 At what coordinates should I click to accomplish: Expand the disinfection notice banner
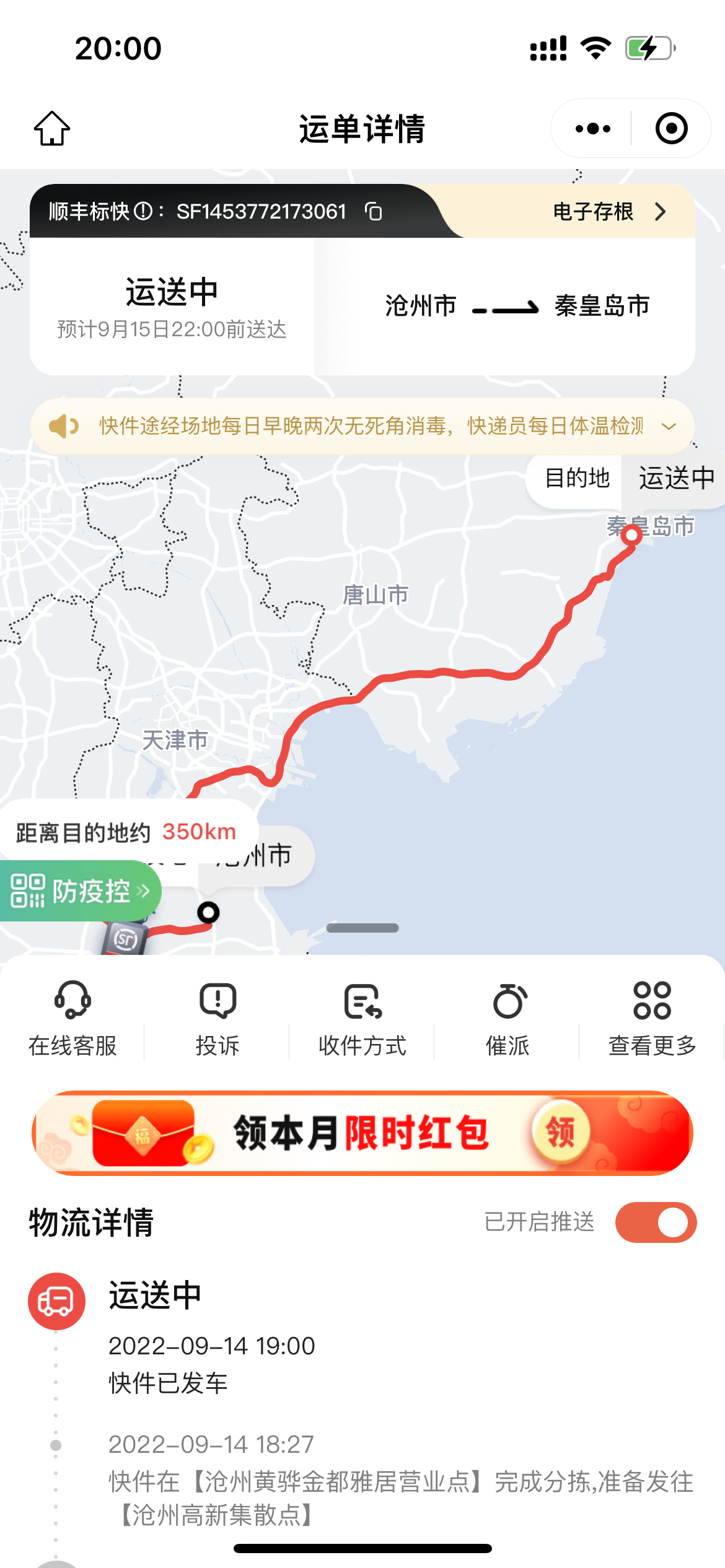(669, 426)
